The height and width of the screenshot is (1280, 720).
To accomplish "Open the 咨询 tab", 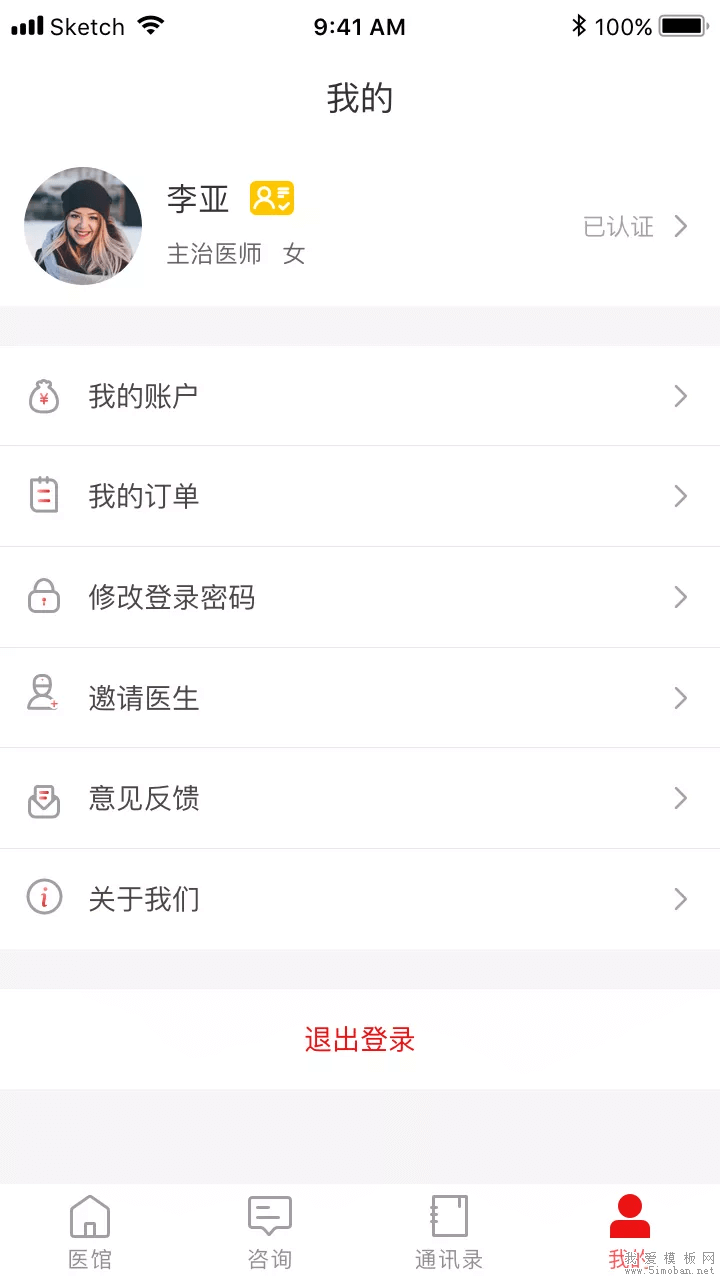I will [x=269, y=1230].
